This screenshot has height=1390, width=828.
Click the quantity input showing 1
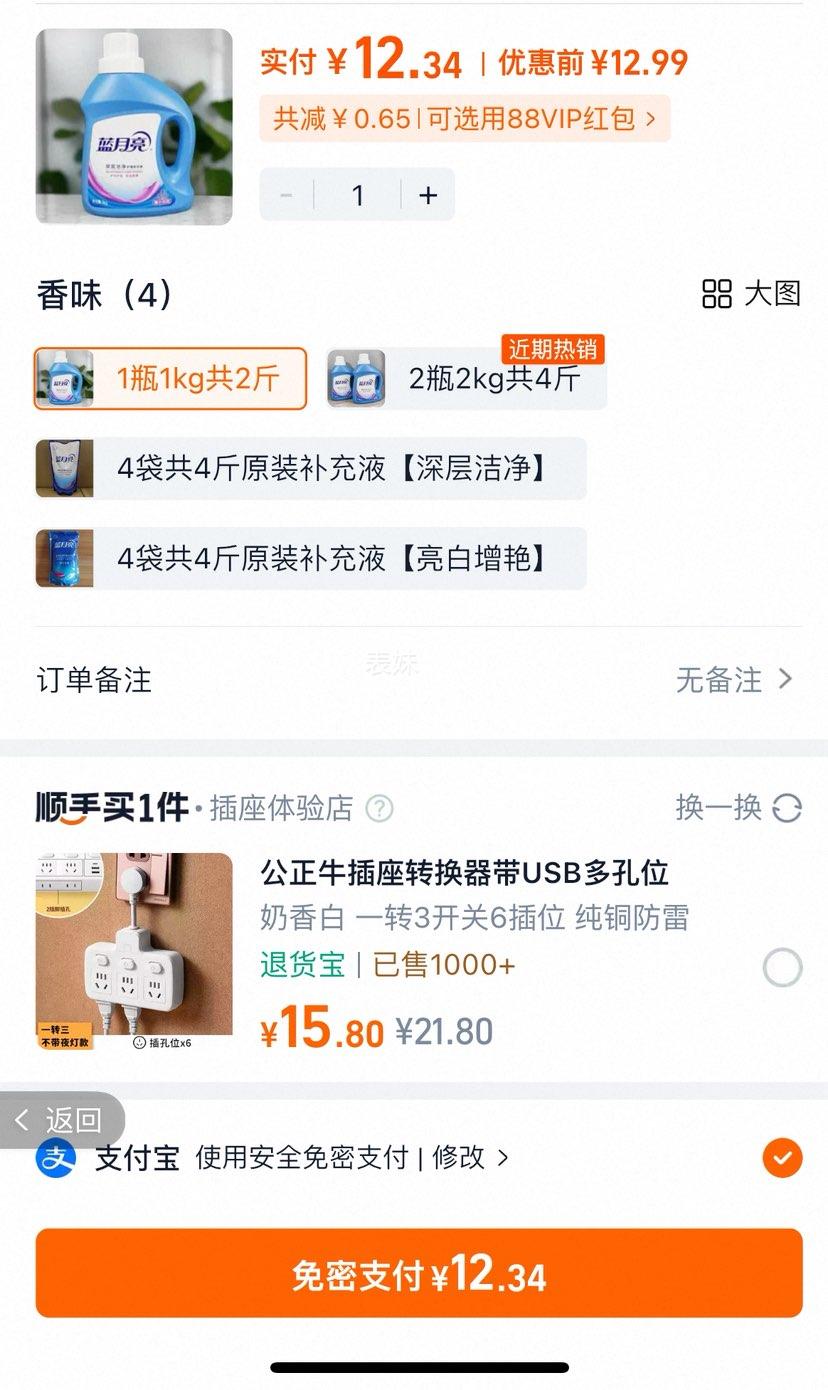[x=357, y=195]
